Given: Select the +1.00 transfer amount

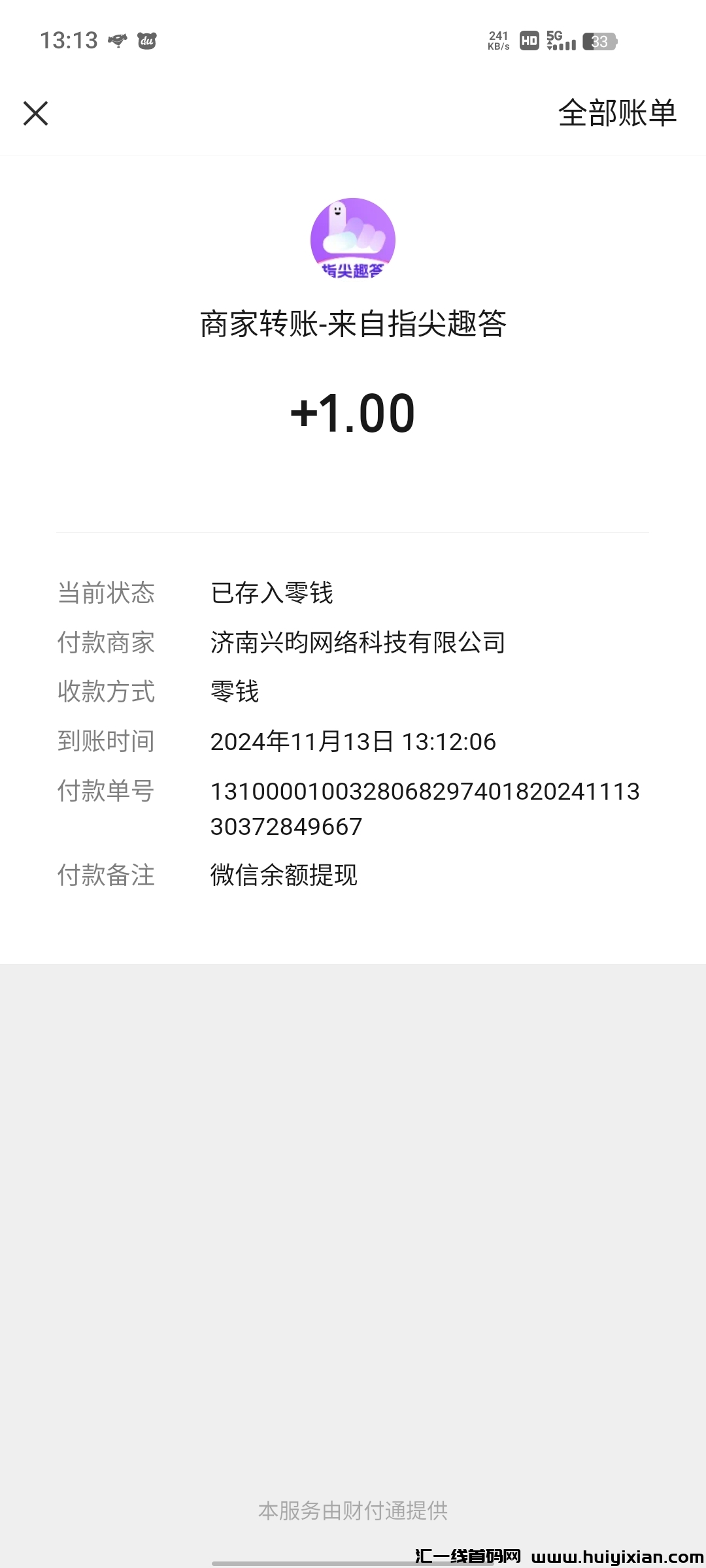Looking at the screenshot, I should pyautogui.click(x=353, y=413).
